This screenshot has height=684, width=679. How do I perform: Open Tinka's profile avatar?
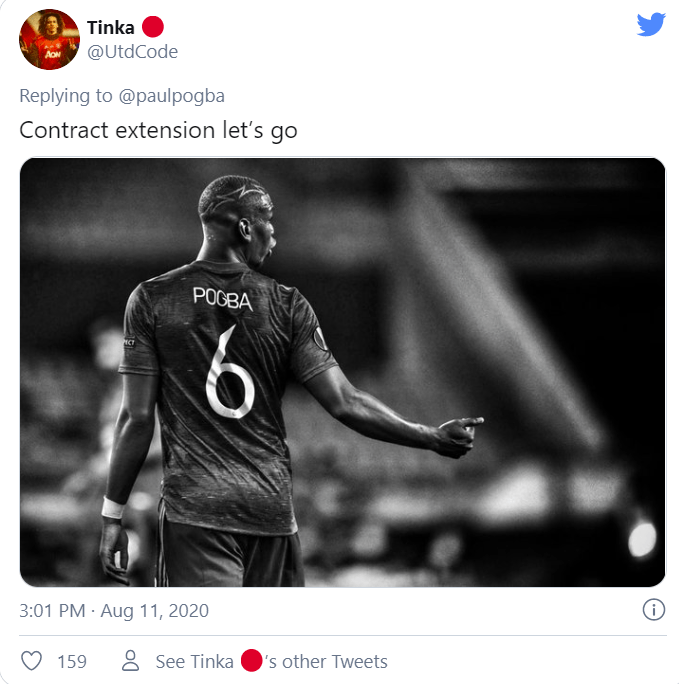coord(50,40)
